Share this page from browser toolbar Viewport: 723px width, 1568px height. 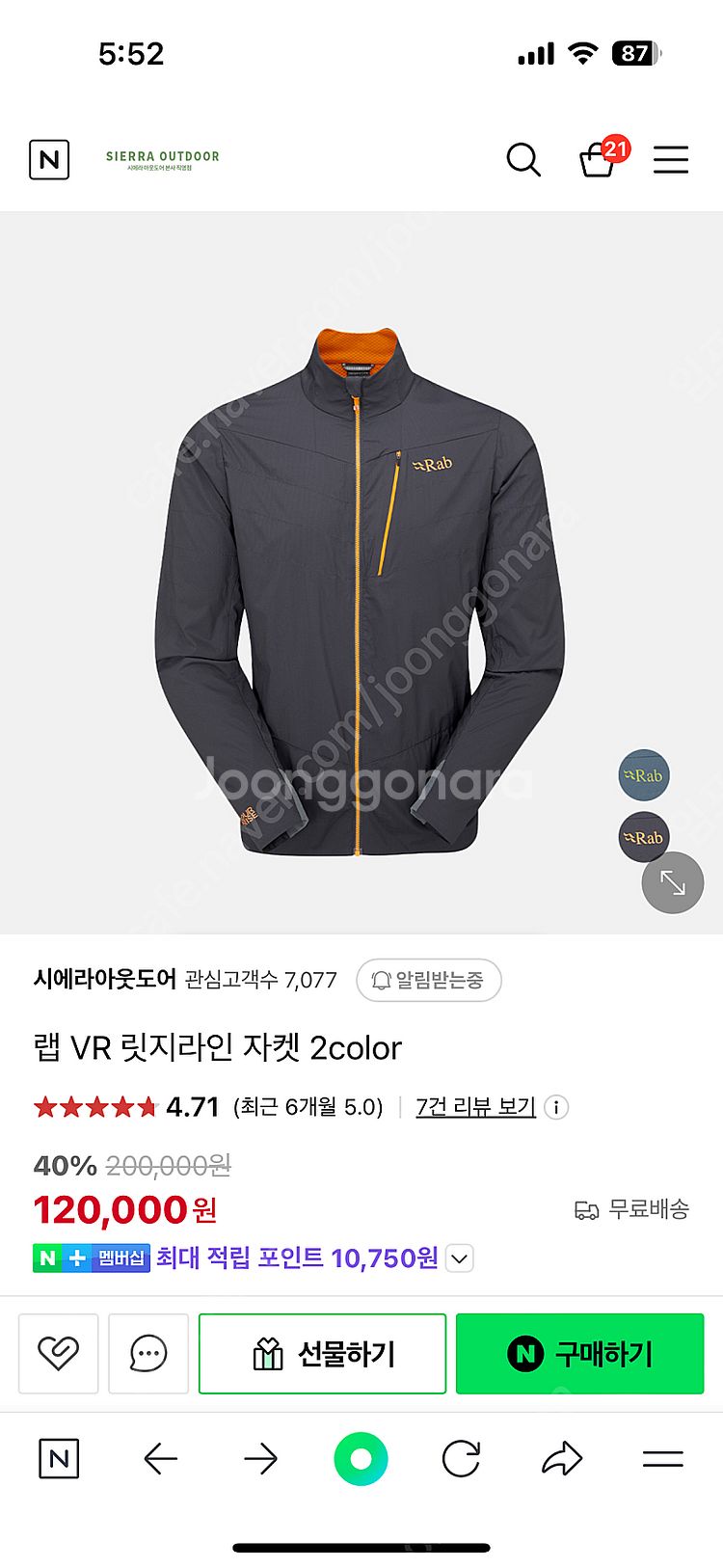coord(561,1459)
